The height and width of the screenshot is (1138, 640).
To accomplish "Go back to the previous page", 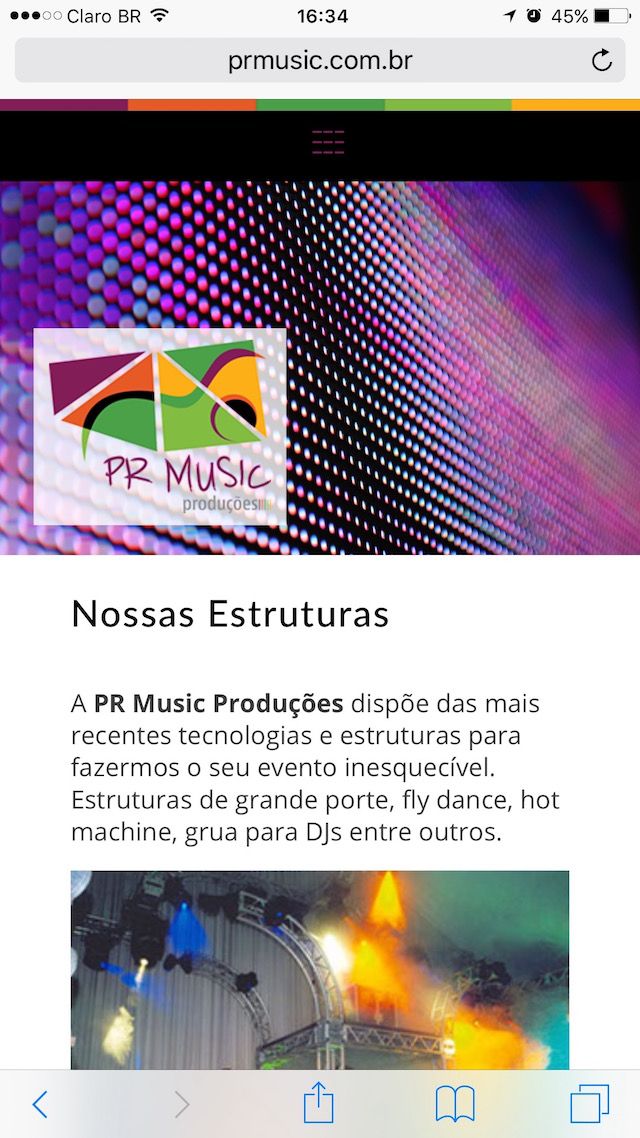I will point(40,1104).
